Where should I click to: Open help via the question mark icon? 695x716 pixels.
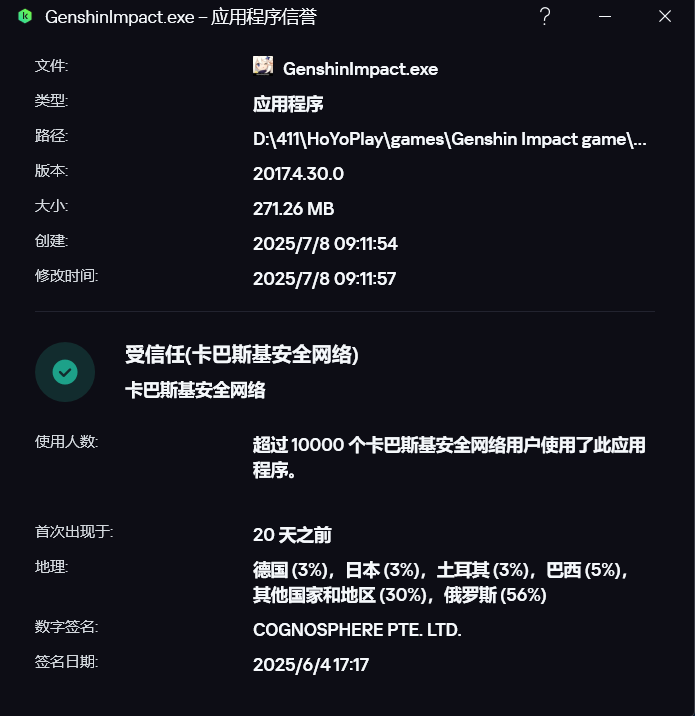[x=545, y=17]
